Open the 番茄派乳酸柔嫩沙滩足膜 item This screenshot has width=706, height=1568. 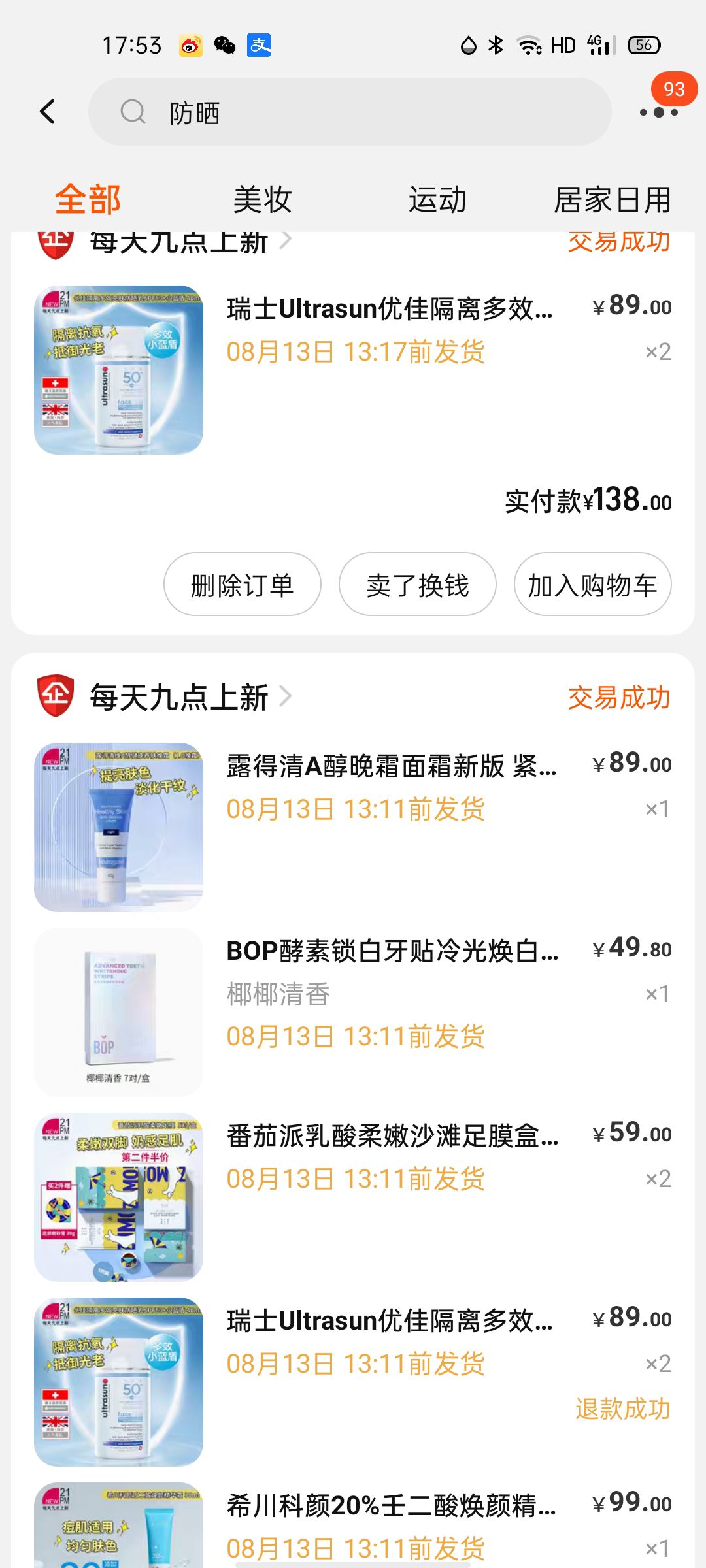392,1136
